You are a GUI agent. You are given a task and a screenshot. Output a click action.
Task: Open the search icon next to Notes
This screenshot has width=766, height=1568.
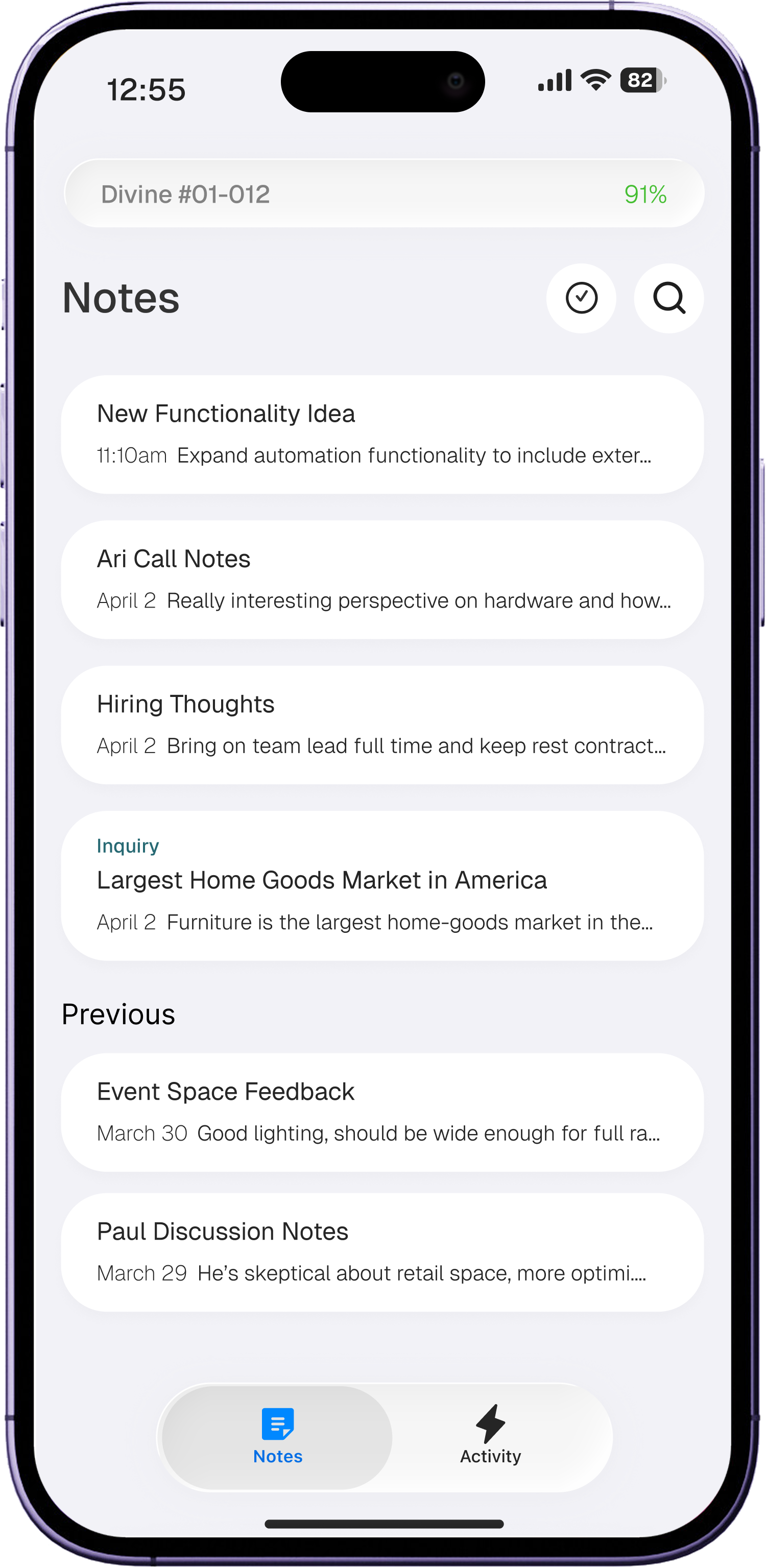(x=668, y=298)
